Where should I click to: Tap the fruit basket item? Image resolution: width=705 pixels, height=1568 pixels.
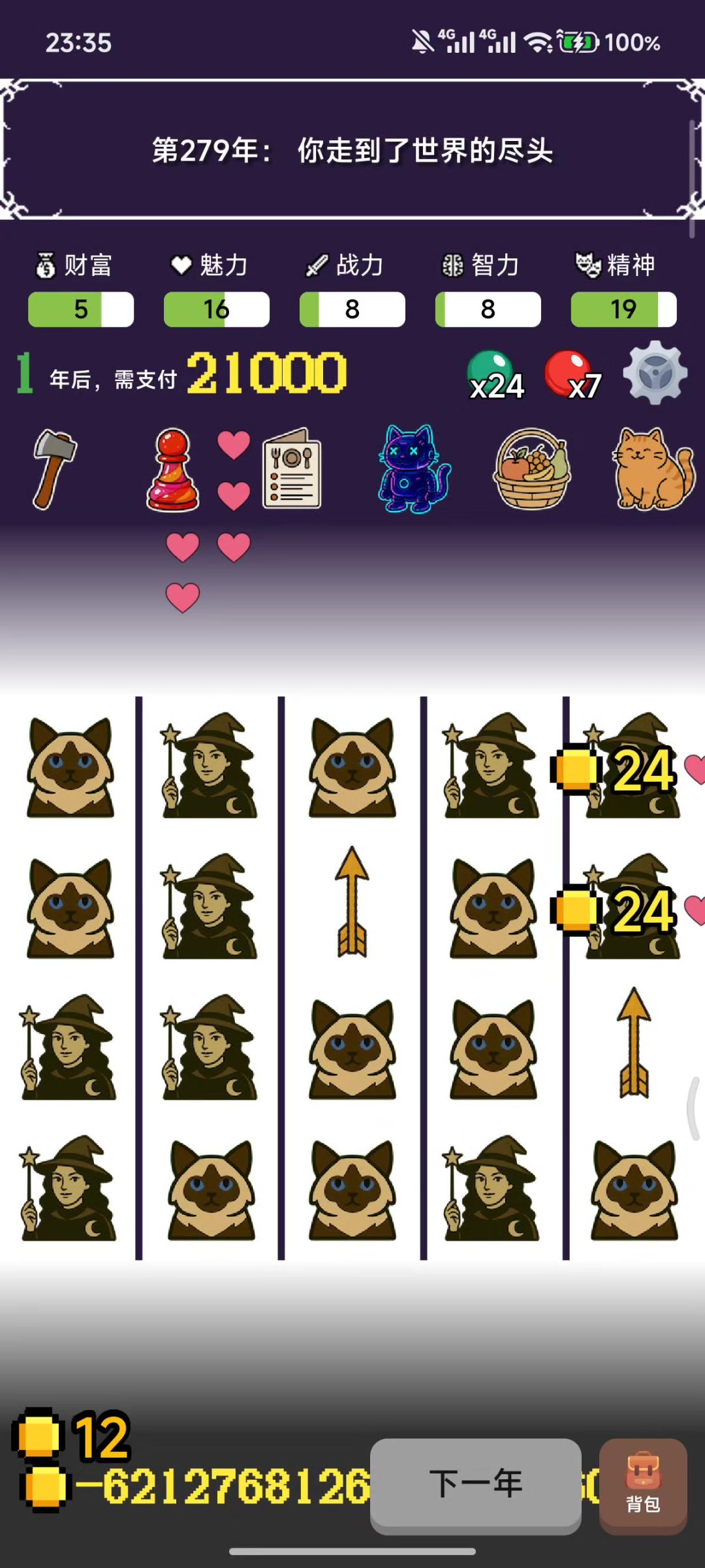tap(531, 468)
